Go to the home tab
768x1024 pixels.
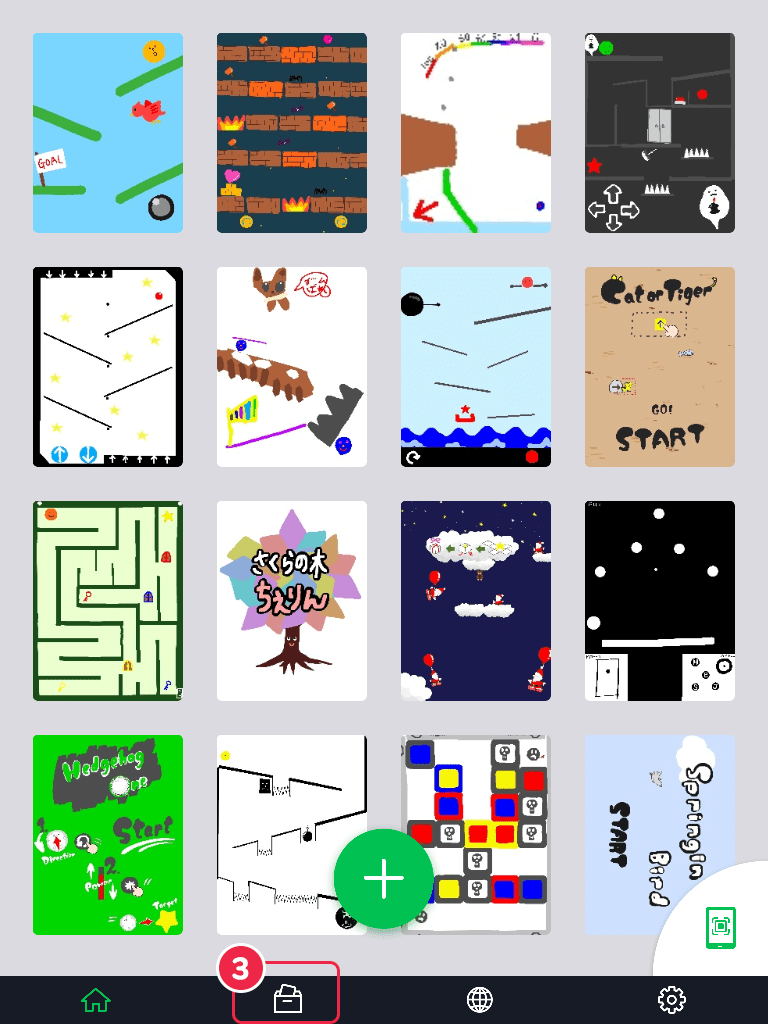96,998
